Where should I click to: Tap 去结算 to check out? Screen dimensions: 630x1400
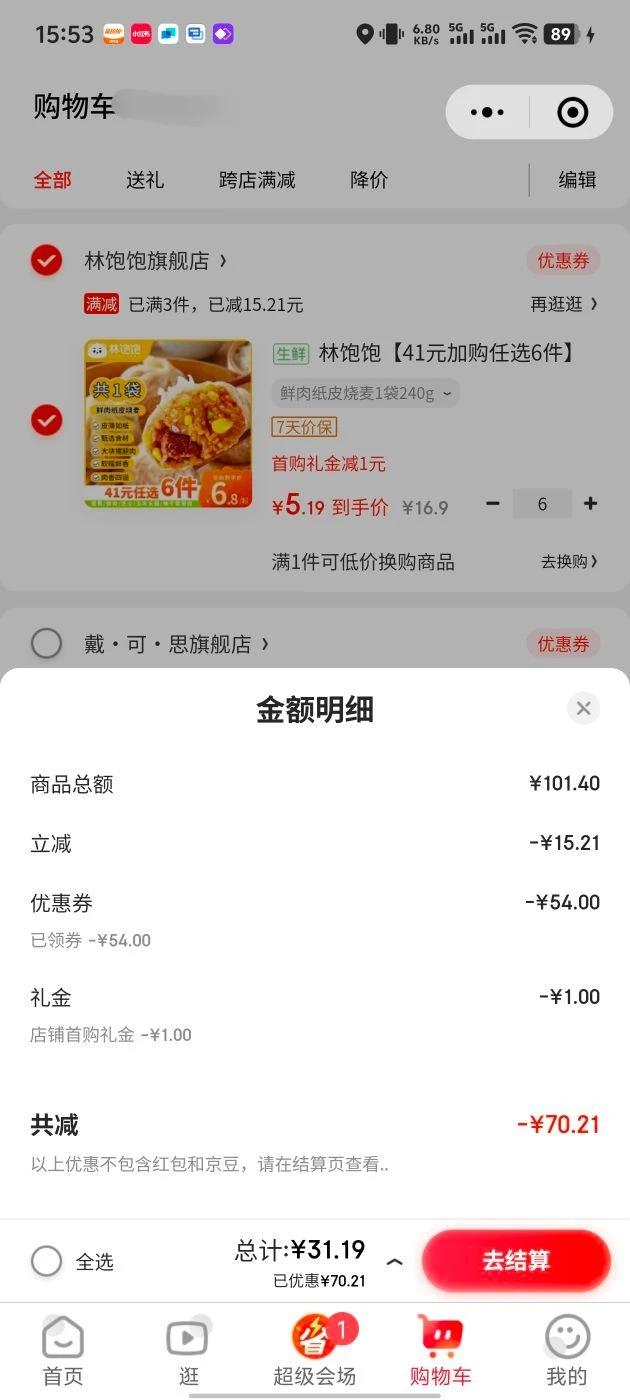516,1261
